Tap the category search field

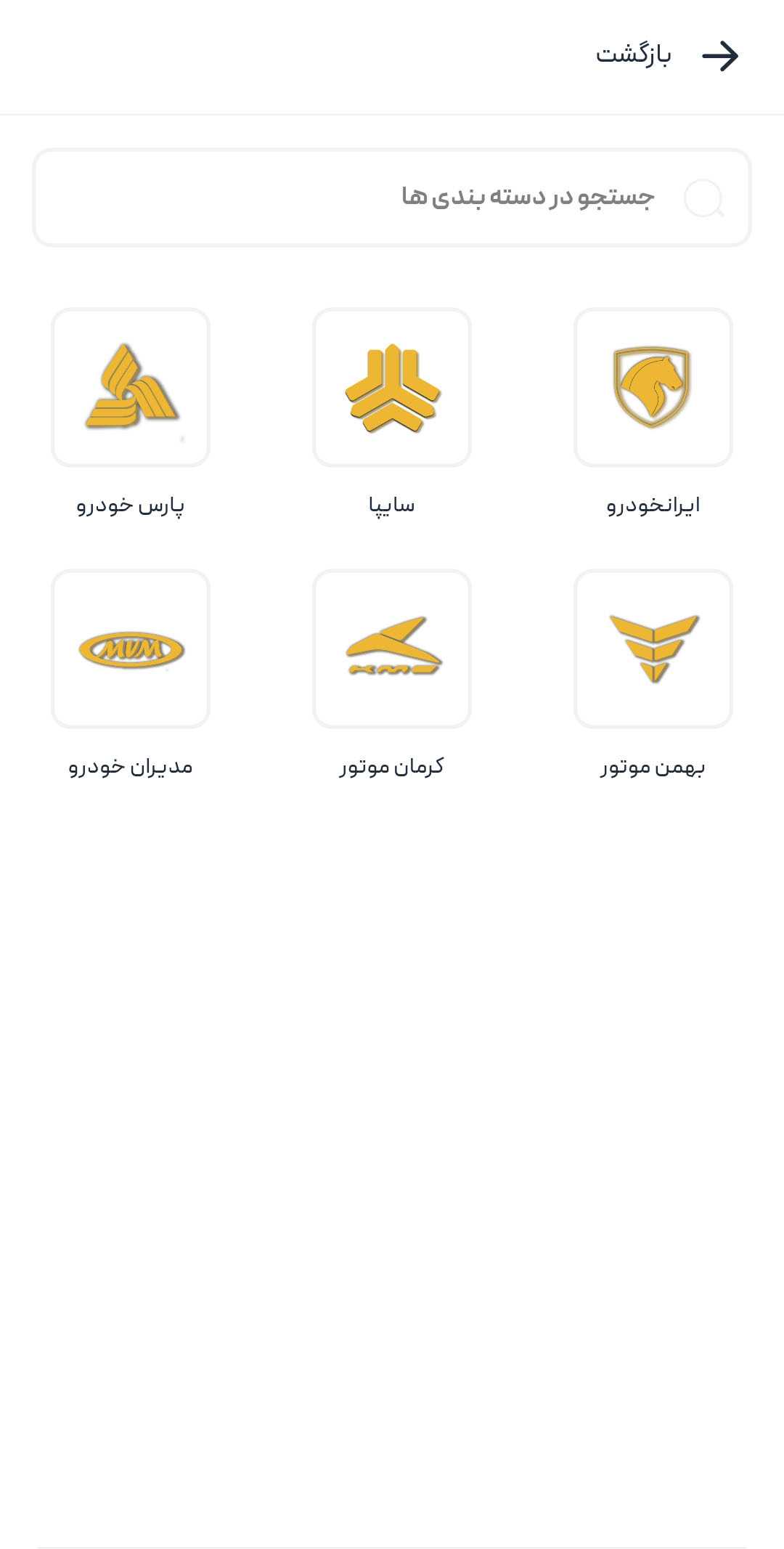coord(392,198)
